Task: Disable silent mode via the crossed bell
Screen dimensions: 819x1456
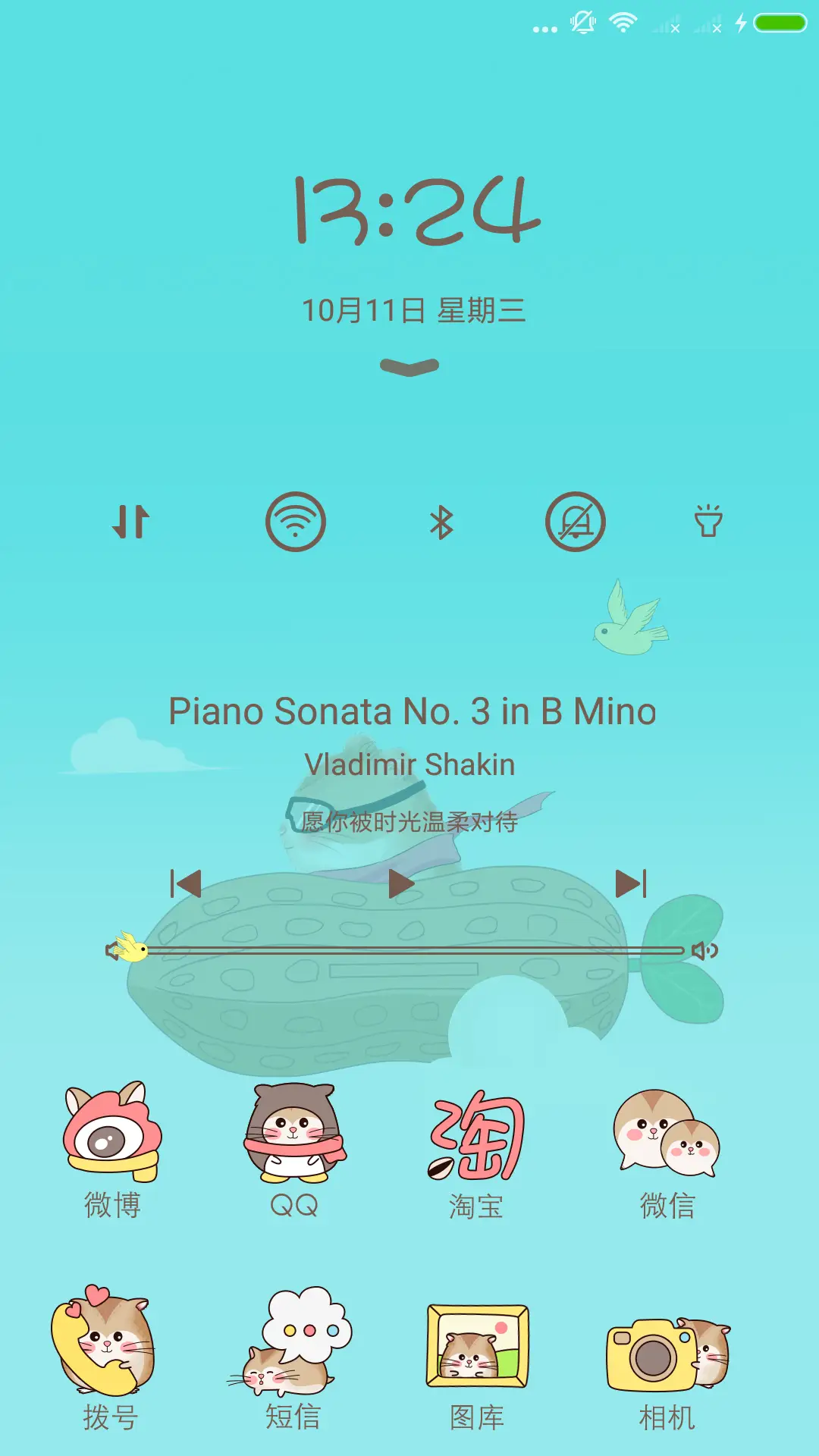Action: point(576,520)
